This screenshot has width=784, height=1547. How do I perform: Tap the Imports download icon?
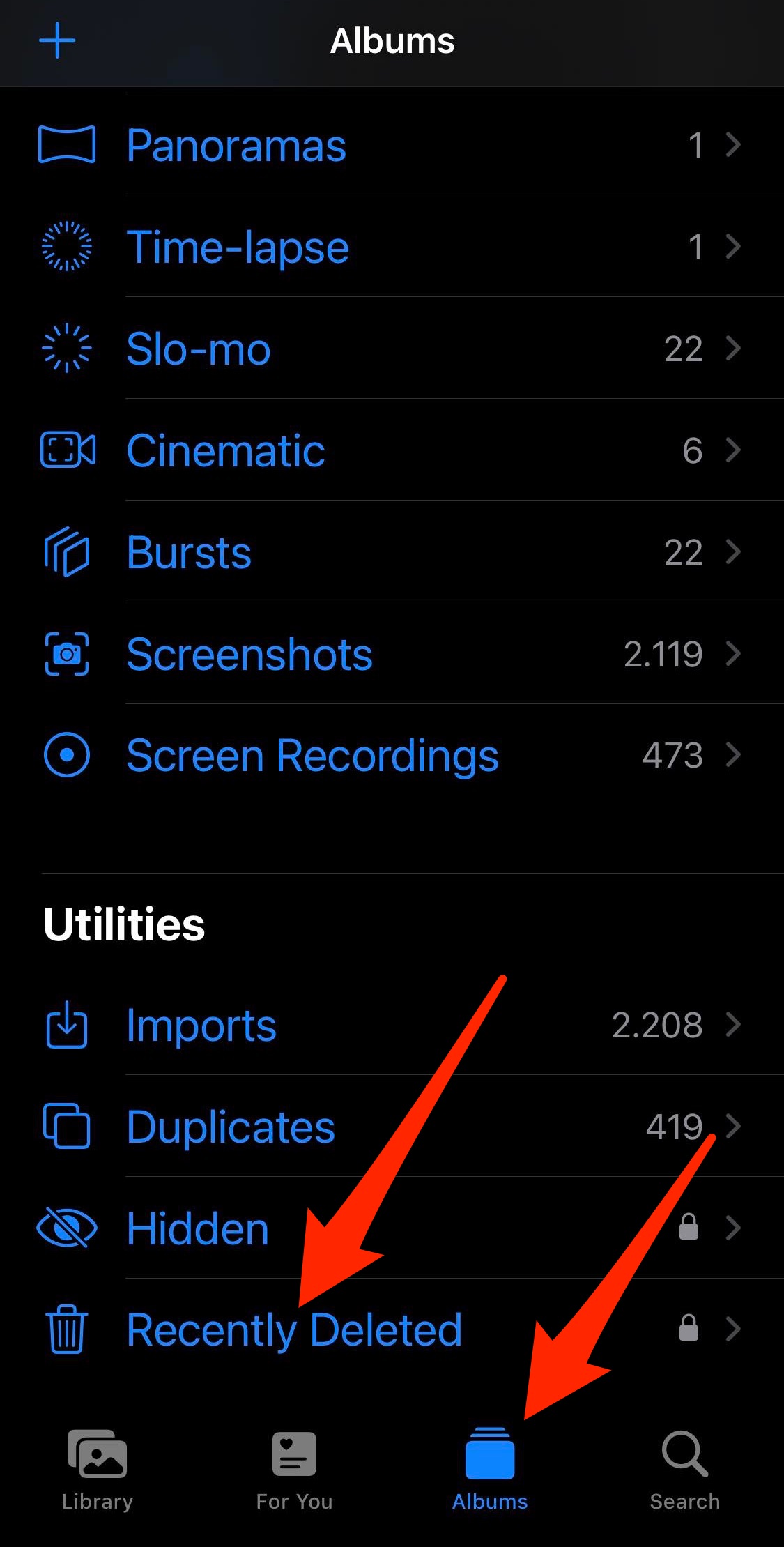coord(66,1025)
